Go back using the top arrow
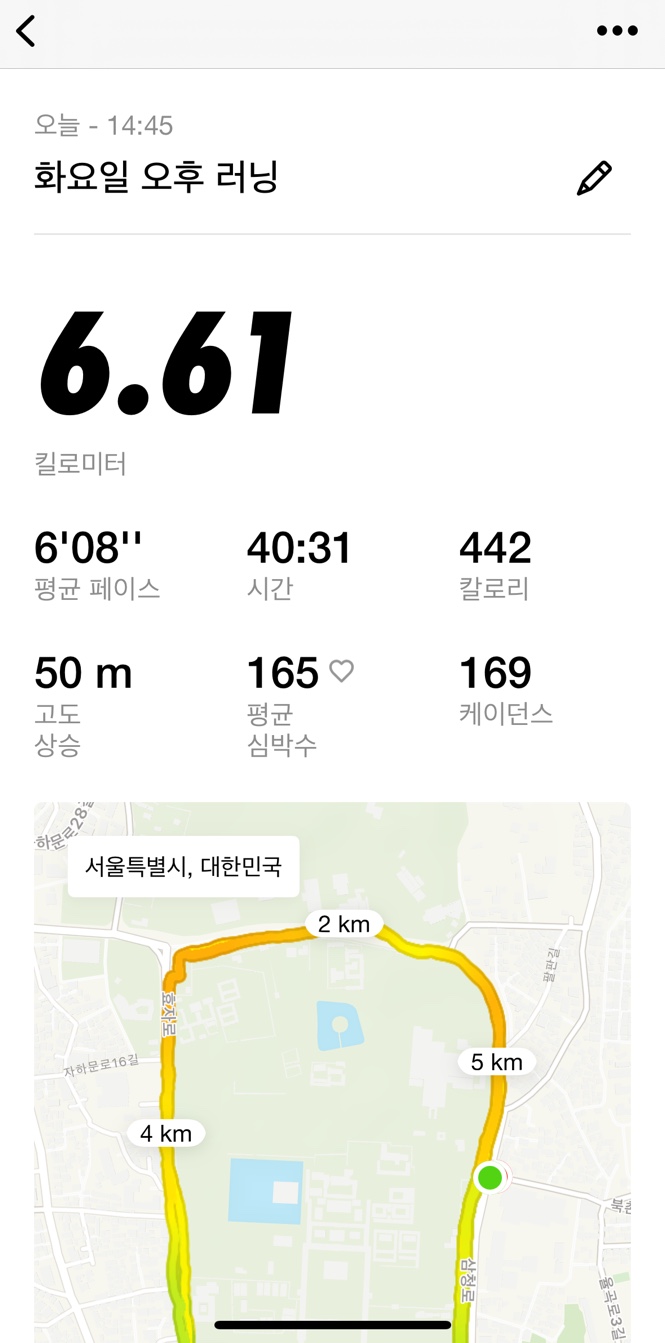The image size is (665, 1343). [27, 31]
